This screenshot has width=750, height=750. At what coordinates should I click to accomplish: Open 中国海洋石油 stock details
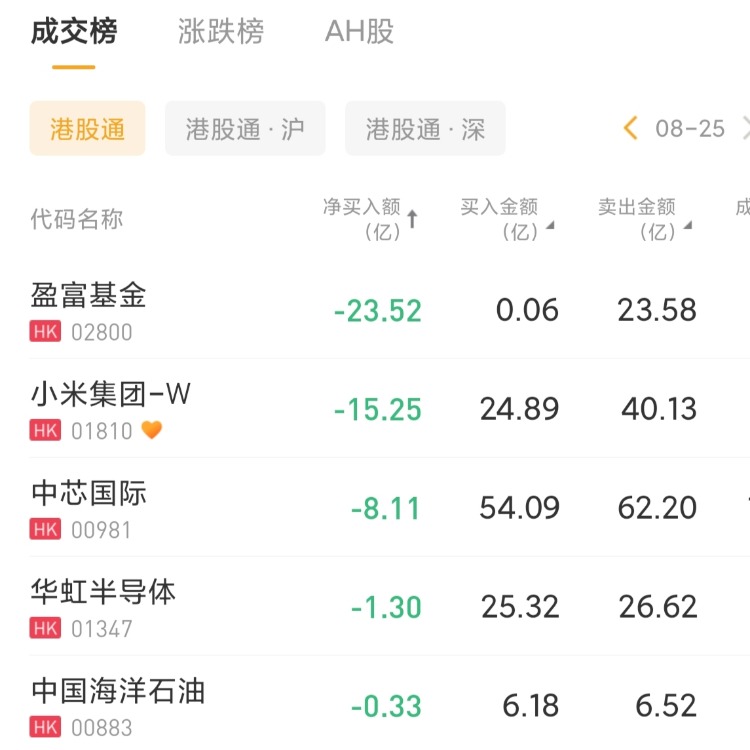click(118, 704)
